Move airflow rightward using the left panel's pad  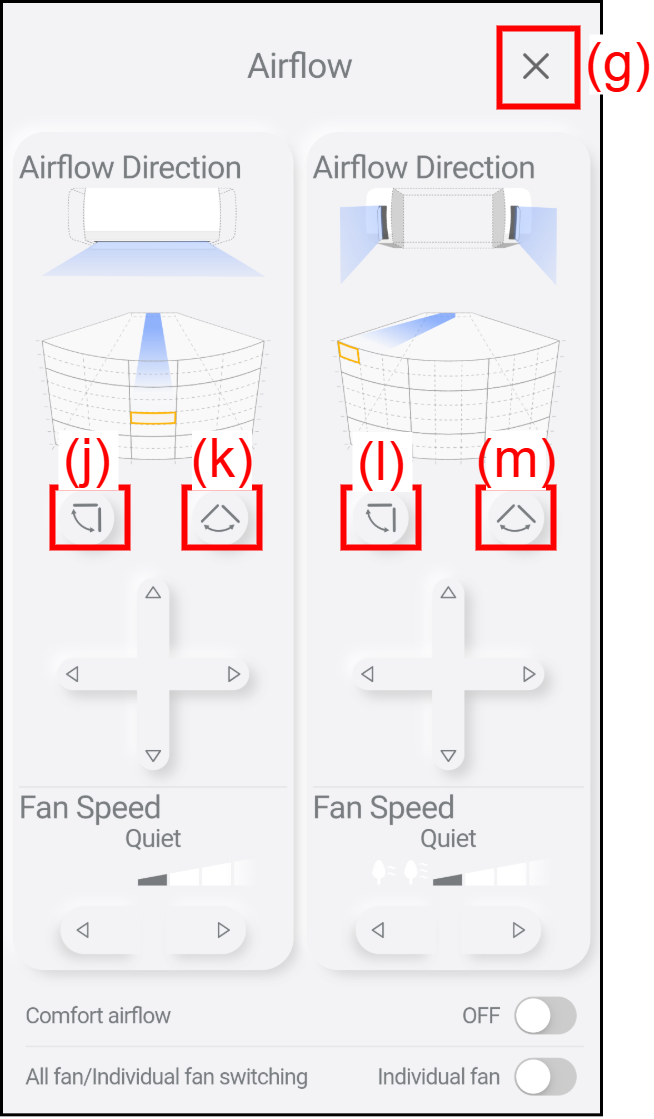(x=233, y=675)
